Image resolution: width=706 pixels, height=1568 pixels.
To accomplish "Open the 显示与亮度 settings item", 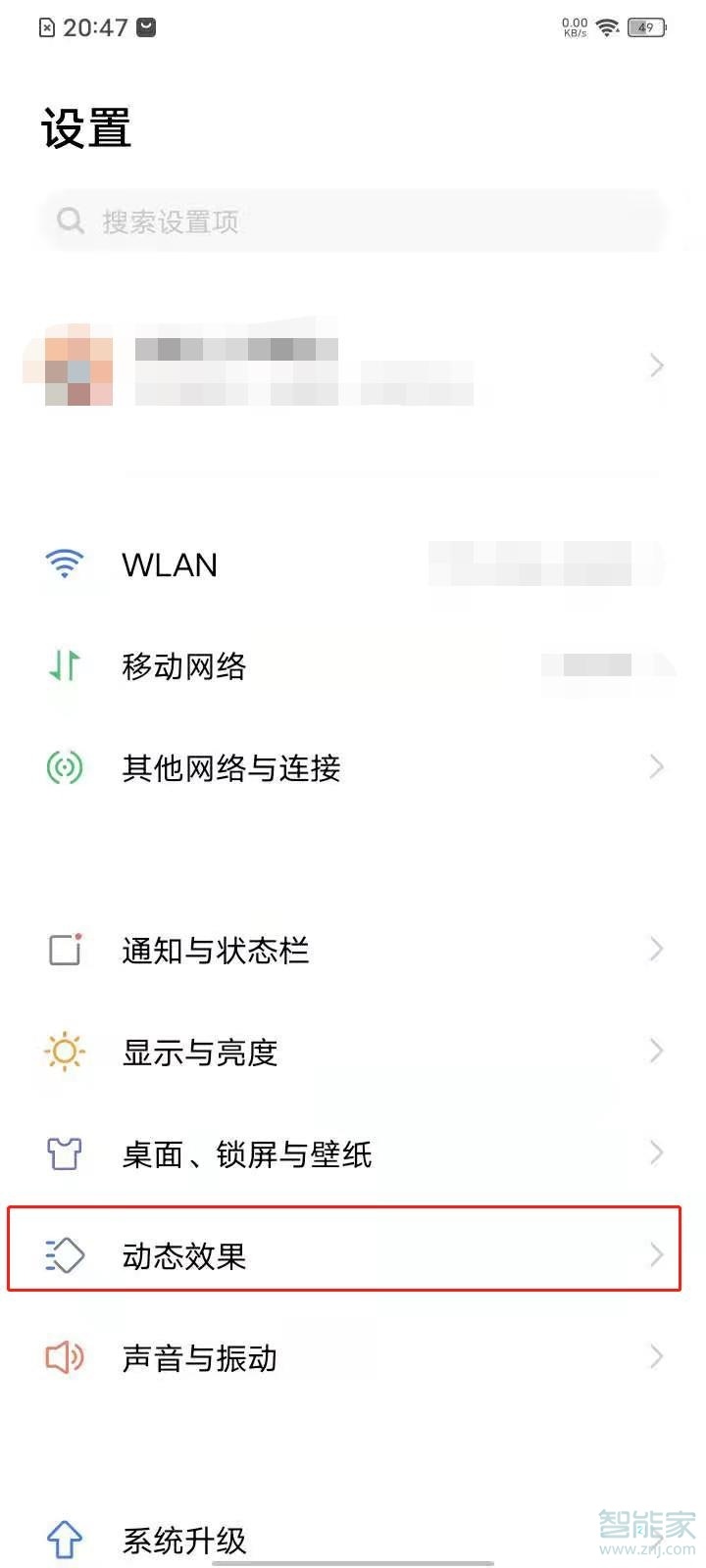I will pyautogui.click(x=199, y=1052).
